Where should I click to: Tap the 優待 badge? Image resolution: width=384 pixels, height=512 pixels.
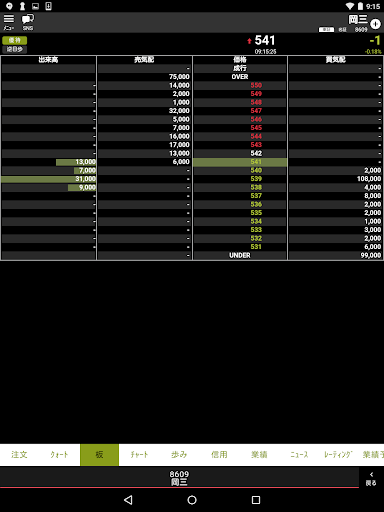[x=15, y=40]
